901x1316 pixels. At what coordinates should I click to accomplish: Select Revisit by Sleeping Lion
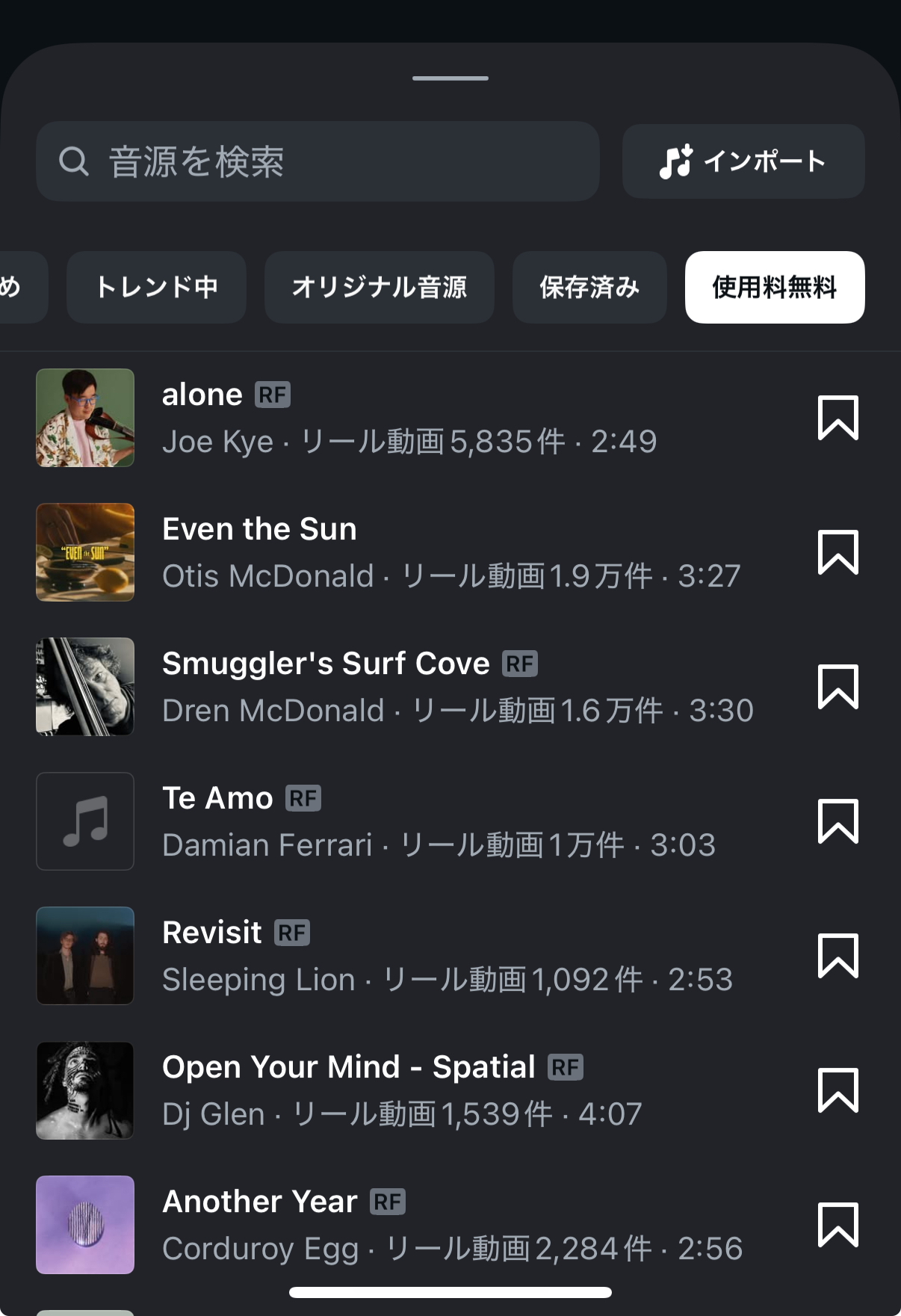pyautogui.click(x=447, y=956)
